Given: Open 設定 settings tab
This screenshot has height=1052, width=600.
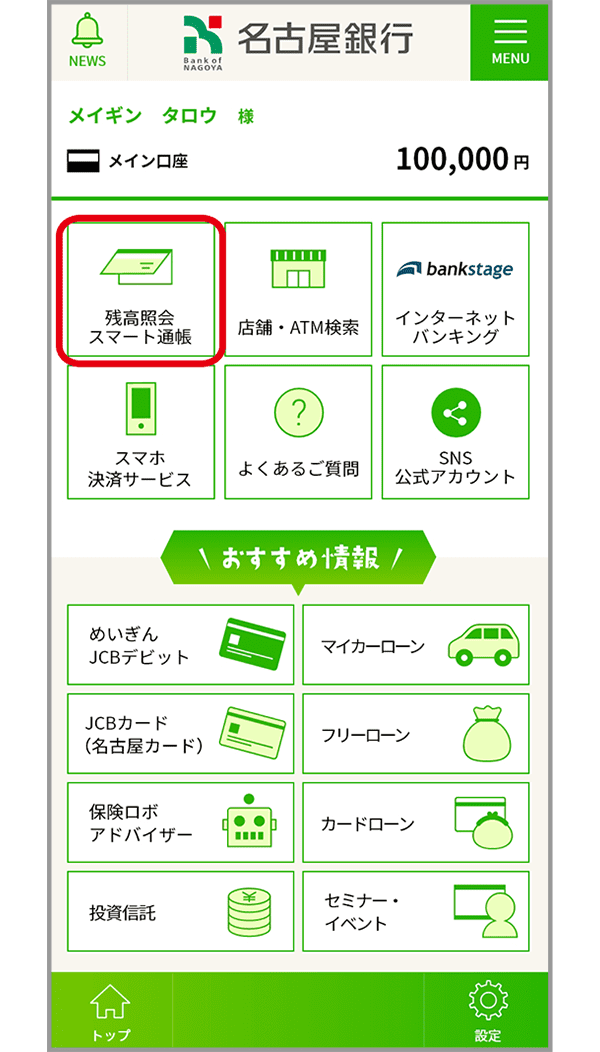Looking at the screenshot, I should click(x=487, y=1012).
